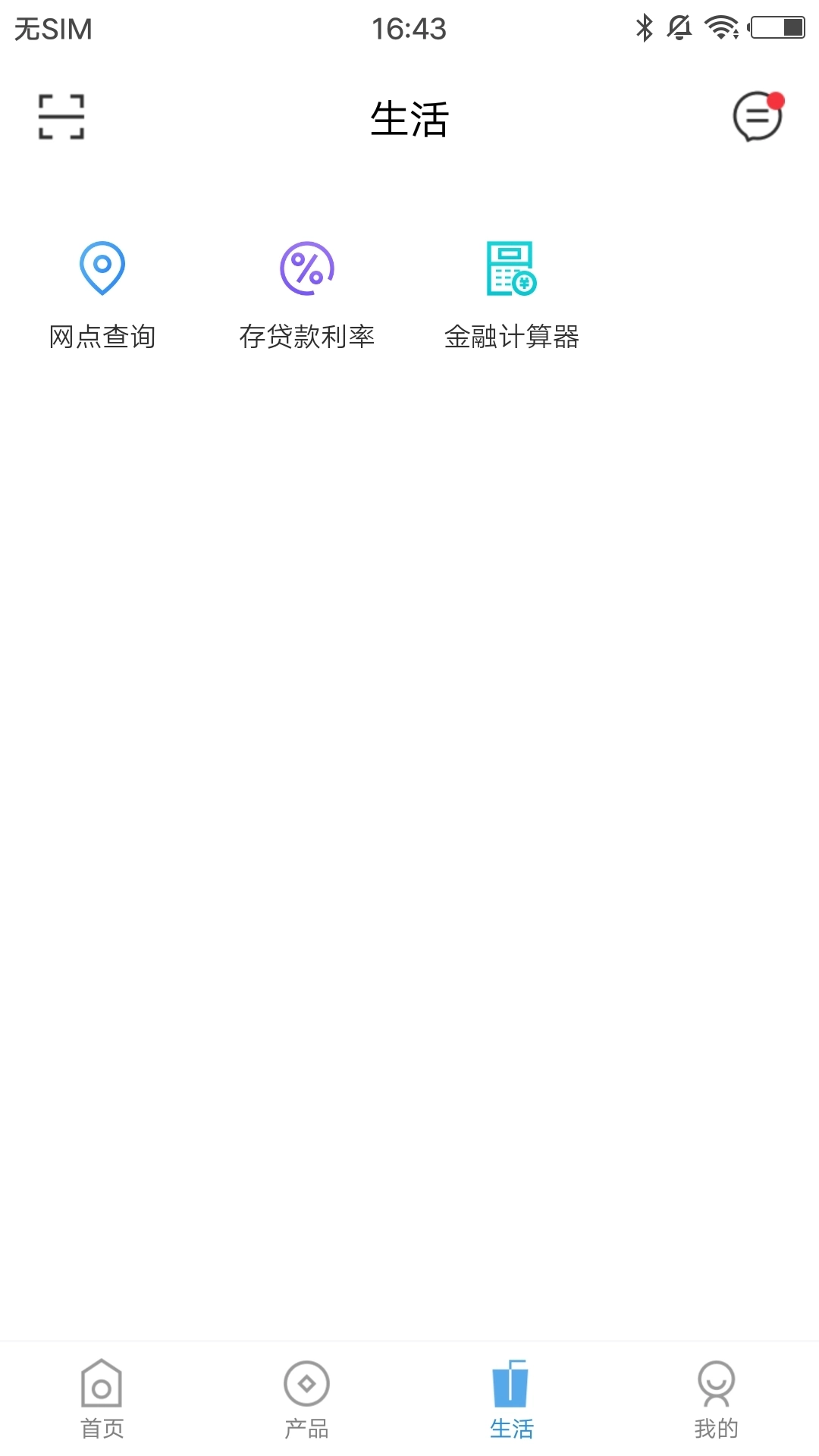Screen dimensions: 819x1456
Task: Tap the 存贷款利率 label
Action: pos(308,337)
